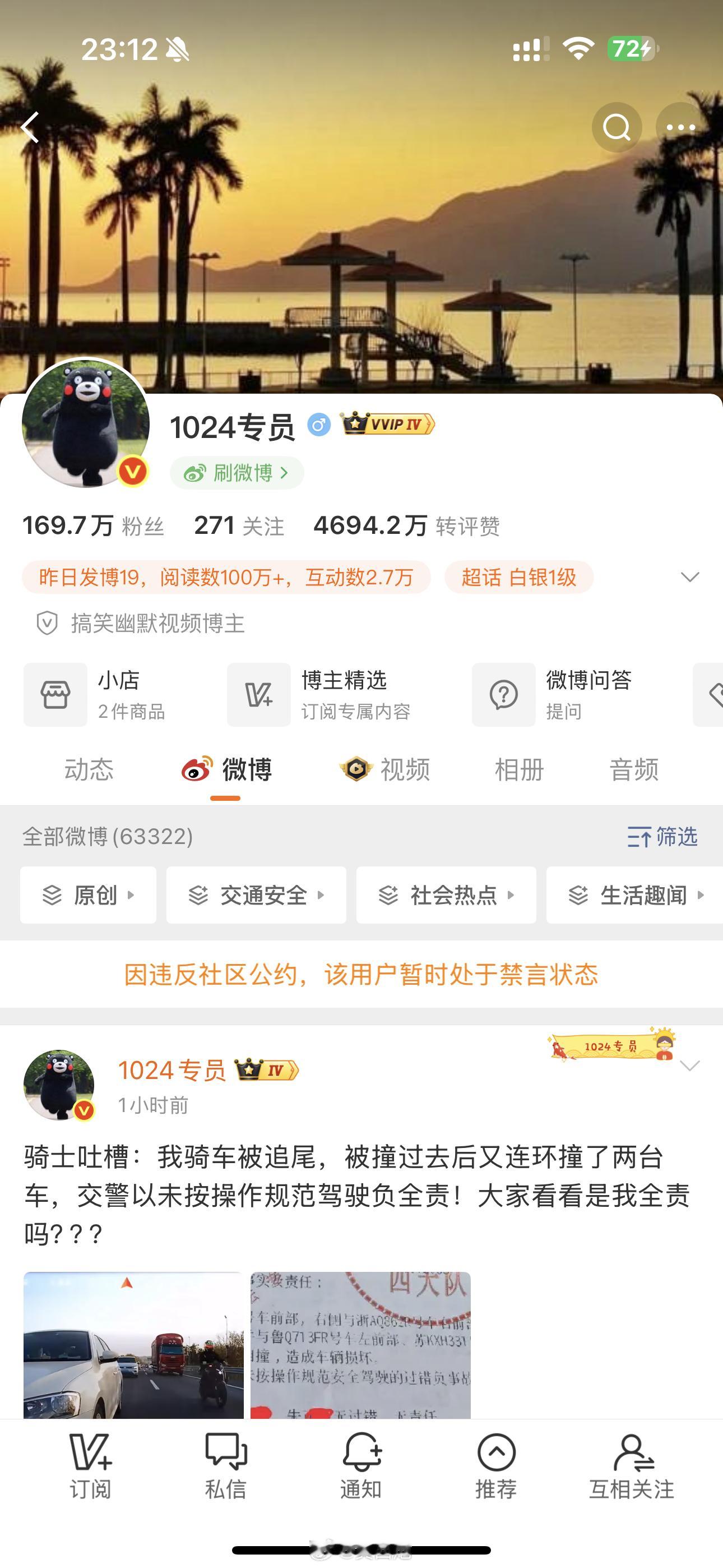
Task: Switch to the 相册 tab
Action: 520,769
